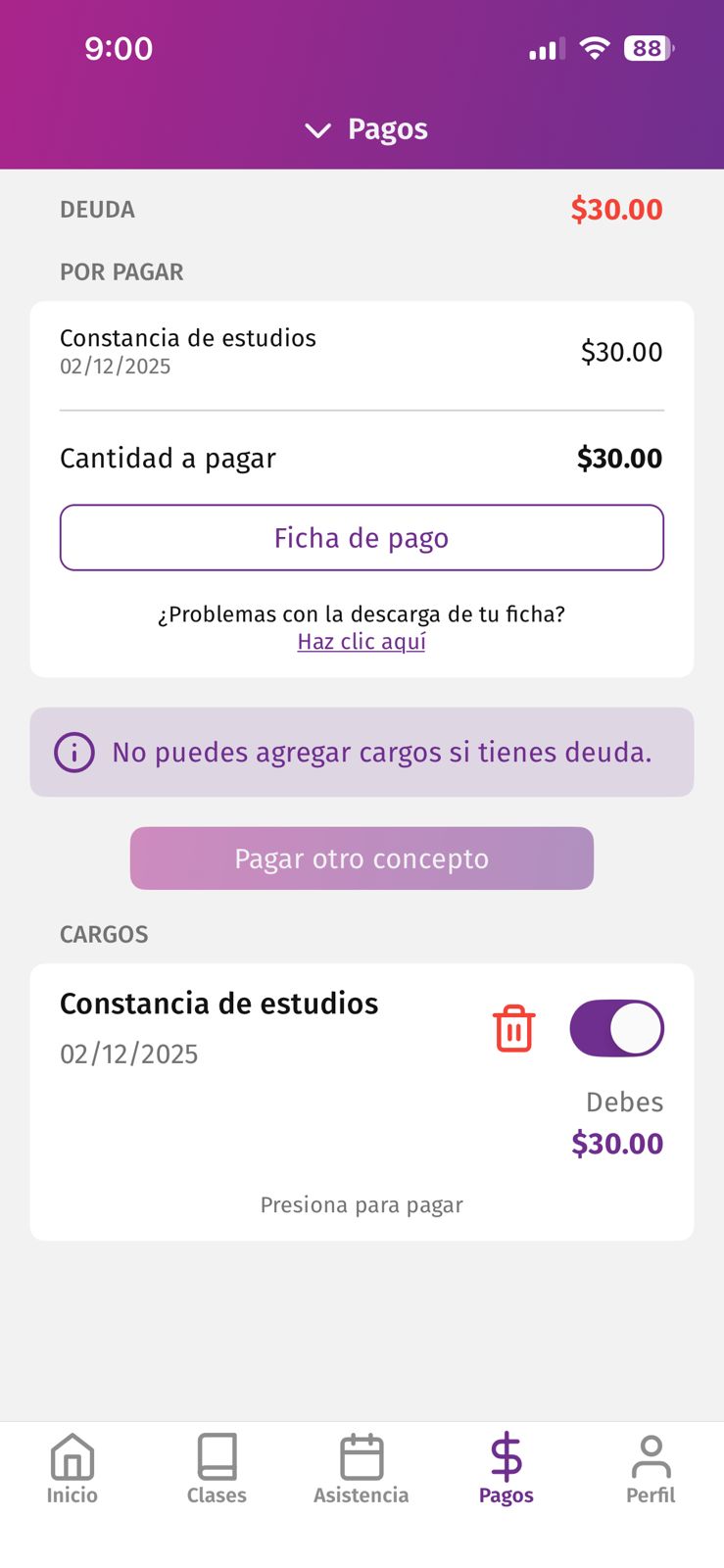The height and width of the screenshot is (1568, 724).
Task: Collapse the Pagos screen with the chevron
Action: (316, 129)
